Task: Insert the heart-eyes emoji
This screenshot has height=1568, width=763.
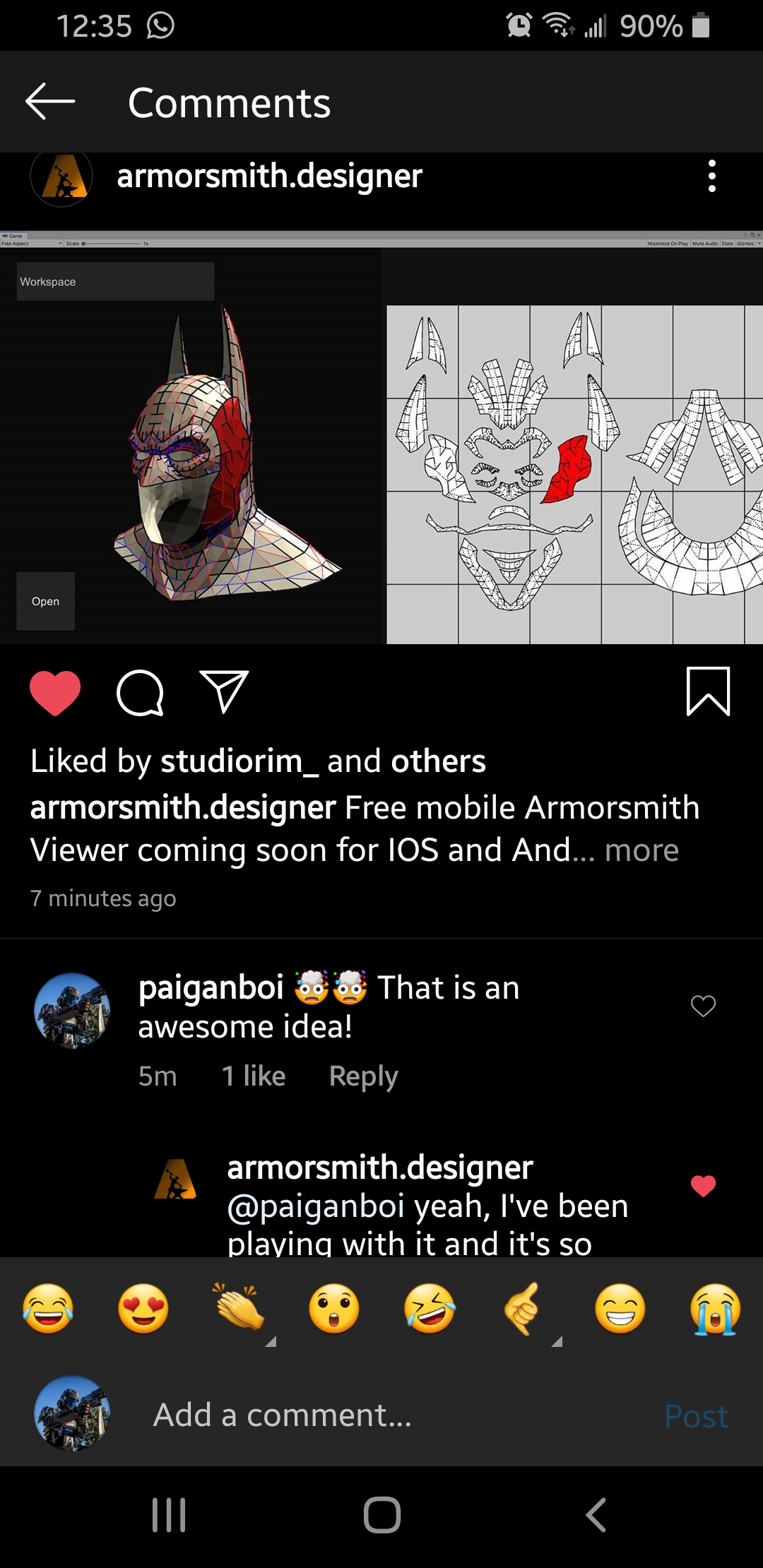Action: click(143, 1308)
